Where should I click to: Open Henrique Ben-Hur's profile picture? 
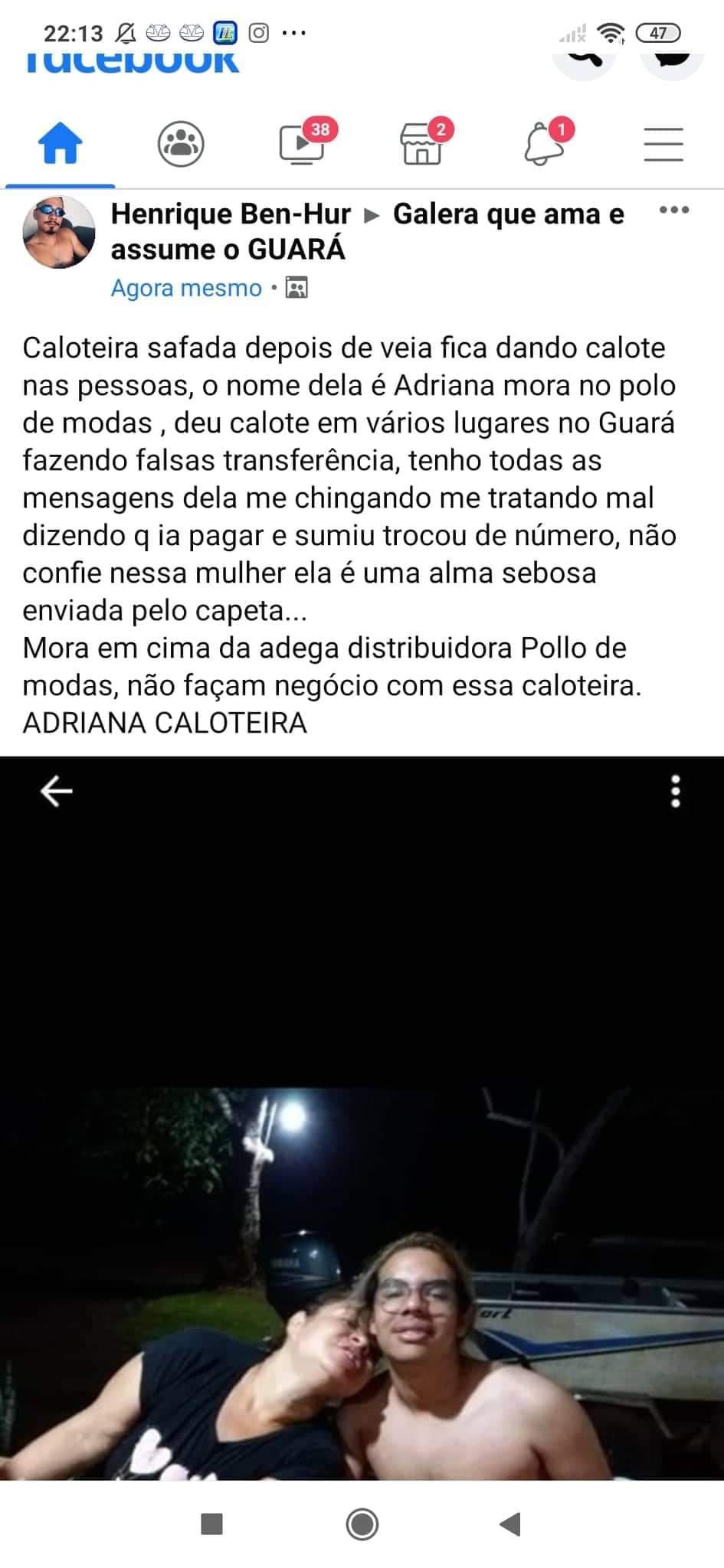pos(60,232)
